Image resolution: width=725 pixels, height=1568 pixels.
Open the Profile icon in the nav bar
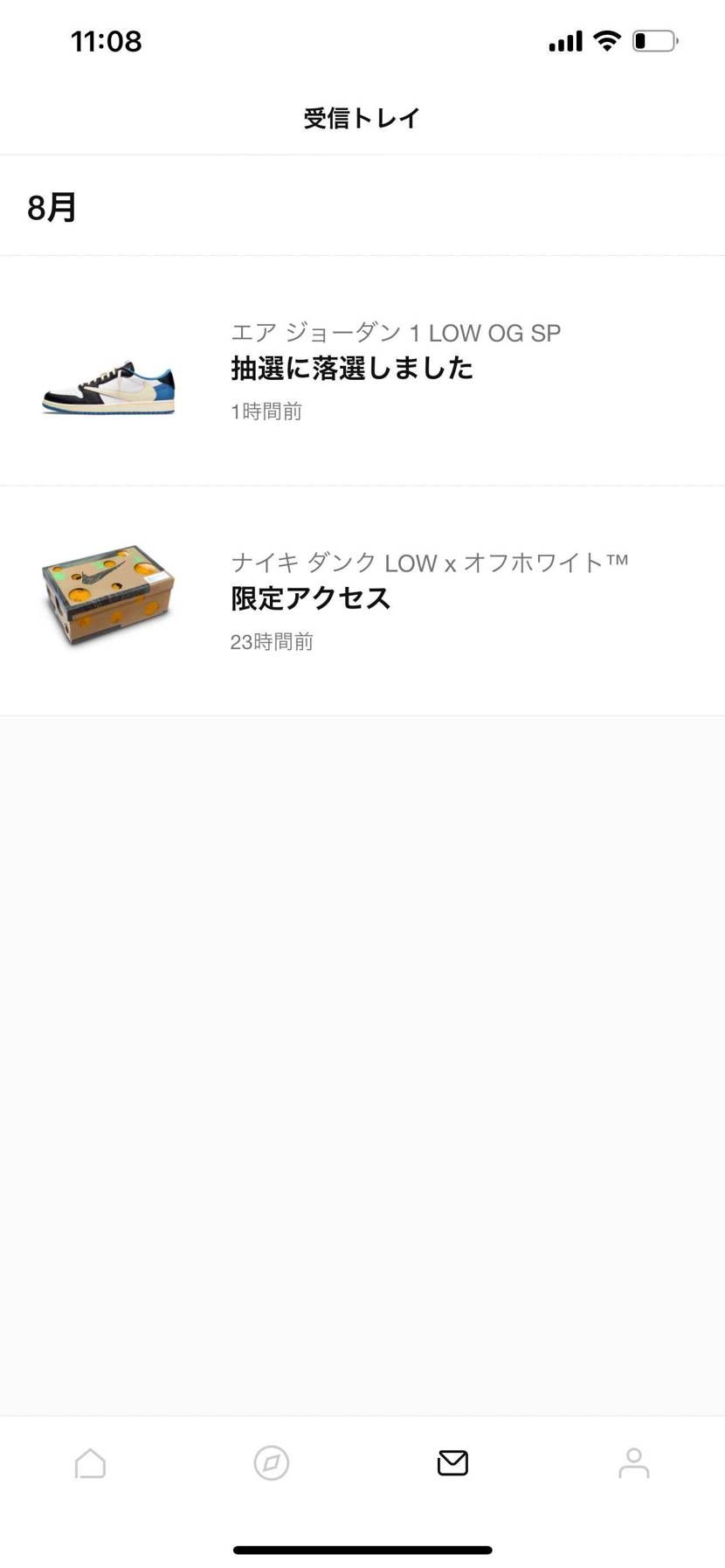point(632,1462)
